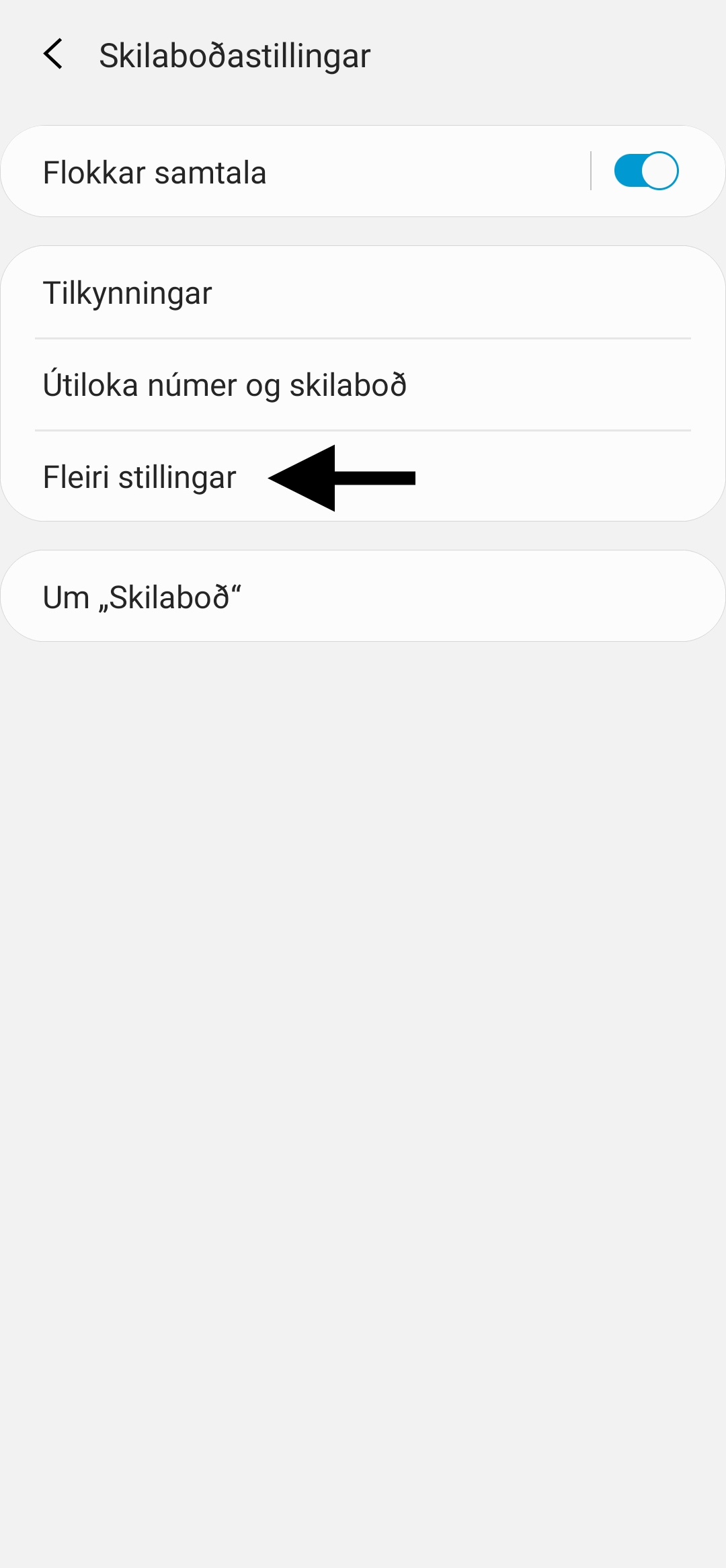Viewport: 726px width, 1568px height.
Task: Open Tilkynningar settings
Action: pos(363,293)
